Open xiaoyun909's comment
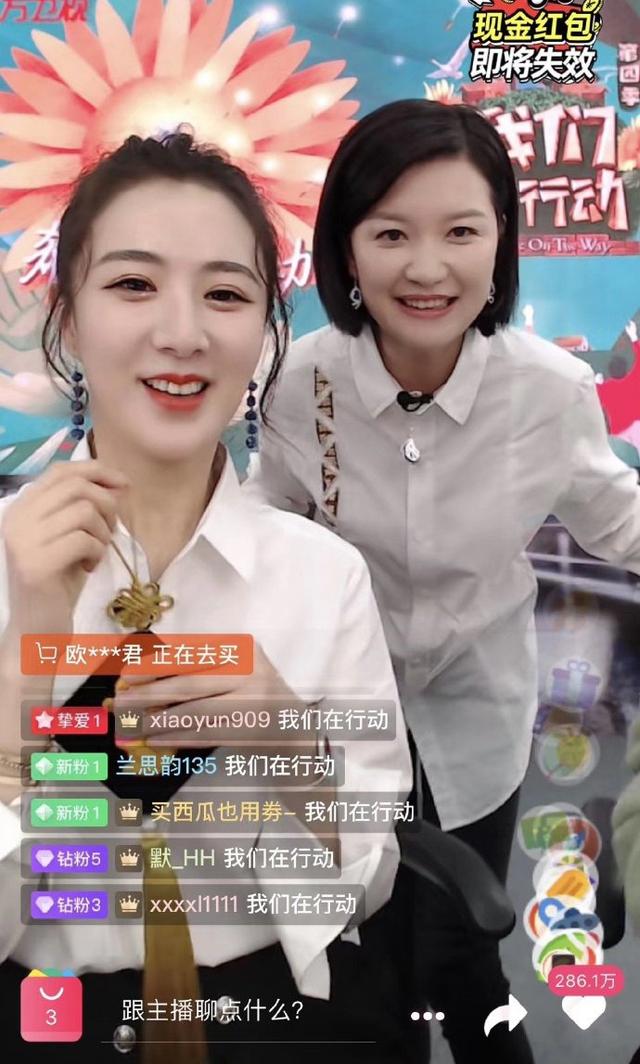The image size is (640, 1064). [x=208, y=720]
